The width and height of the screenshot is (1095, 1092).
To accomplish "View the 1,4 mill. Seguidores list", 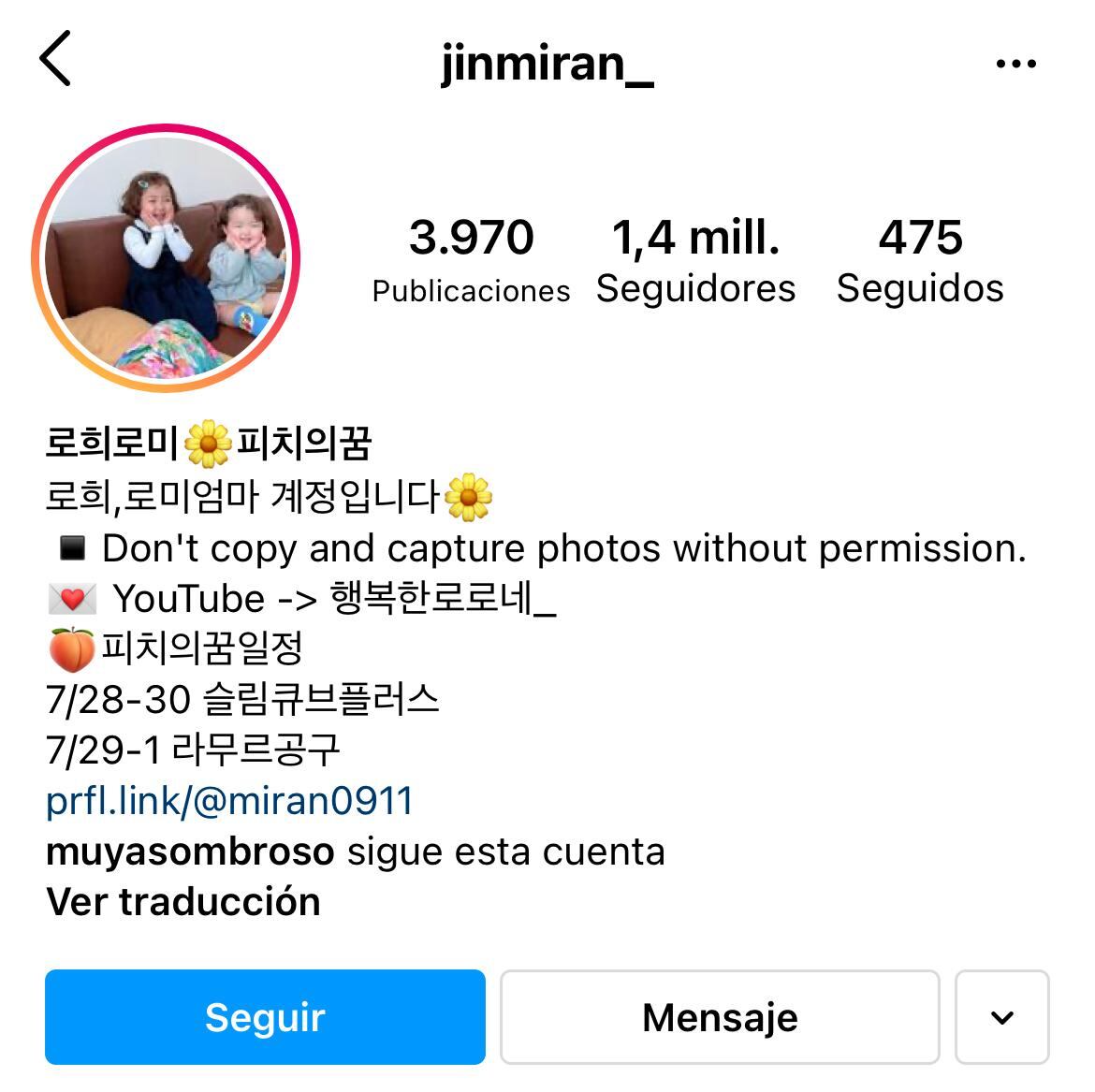I will [x=695, y=259].
